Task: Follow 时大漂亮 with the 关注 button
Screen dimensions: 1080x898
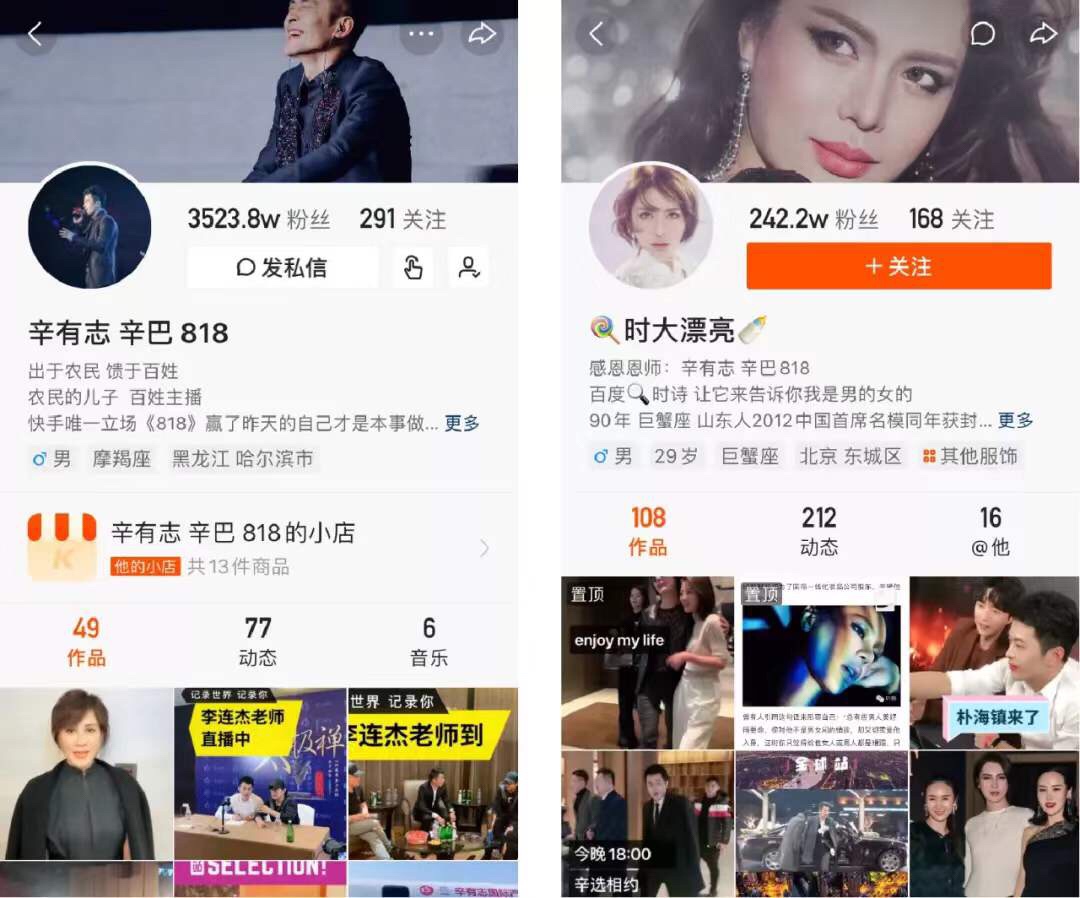Action: click(x=898, y=266)
